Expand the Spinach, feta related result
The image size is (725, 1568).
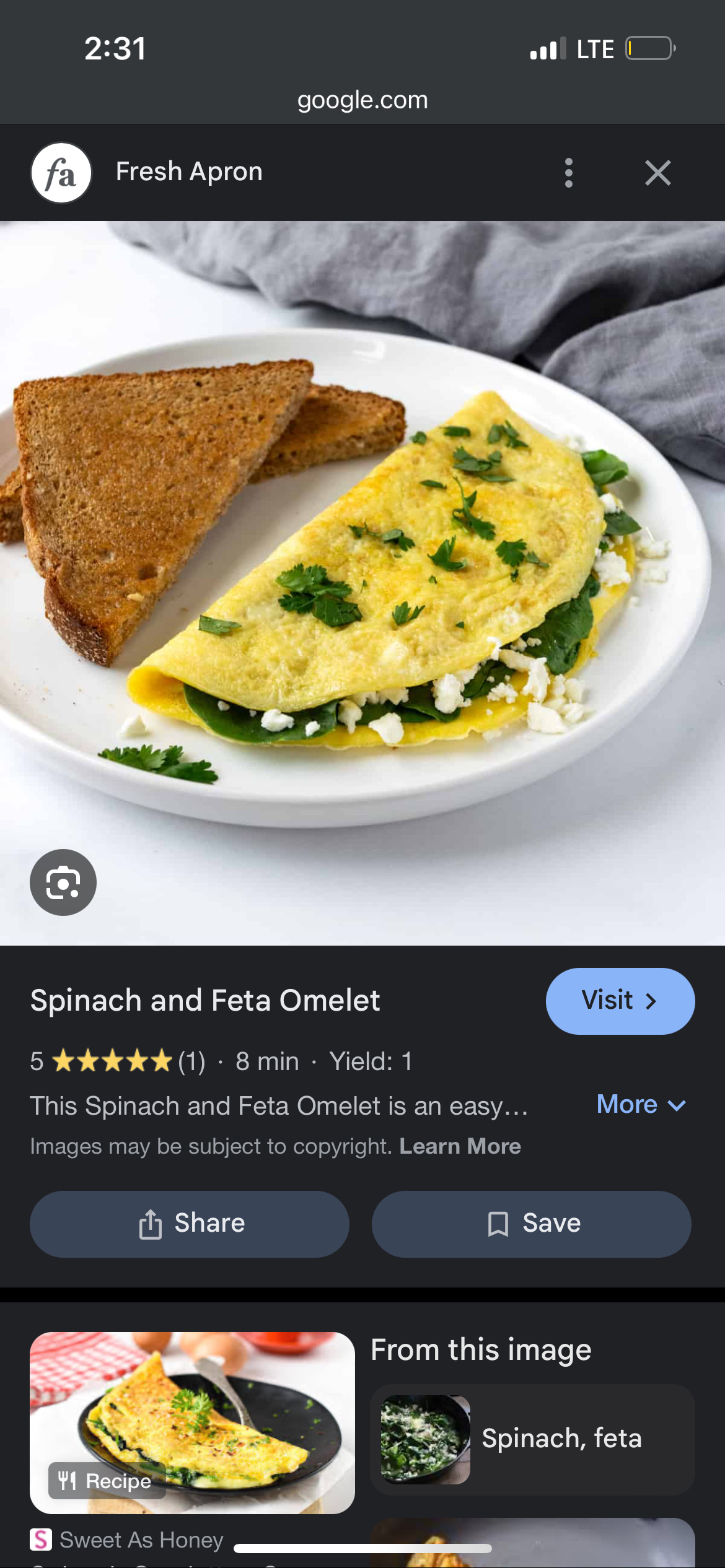[x=534, y=1438]
